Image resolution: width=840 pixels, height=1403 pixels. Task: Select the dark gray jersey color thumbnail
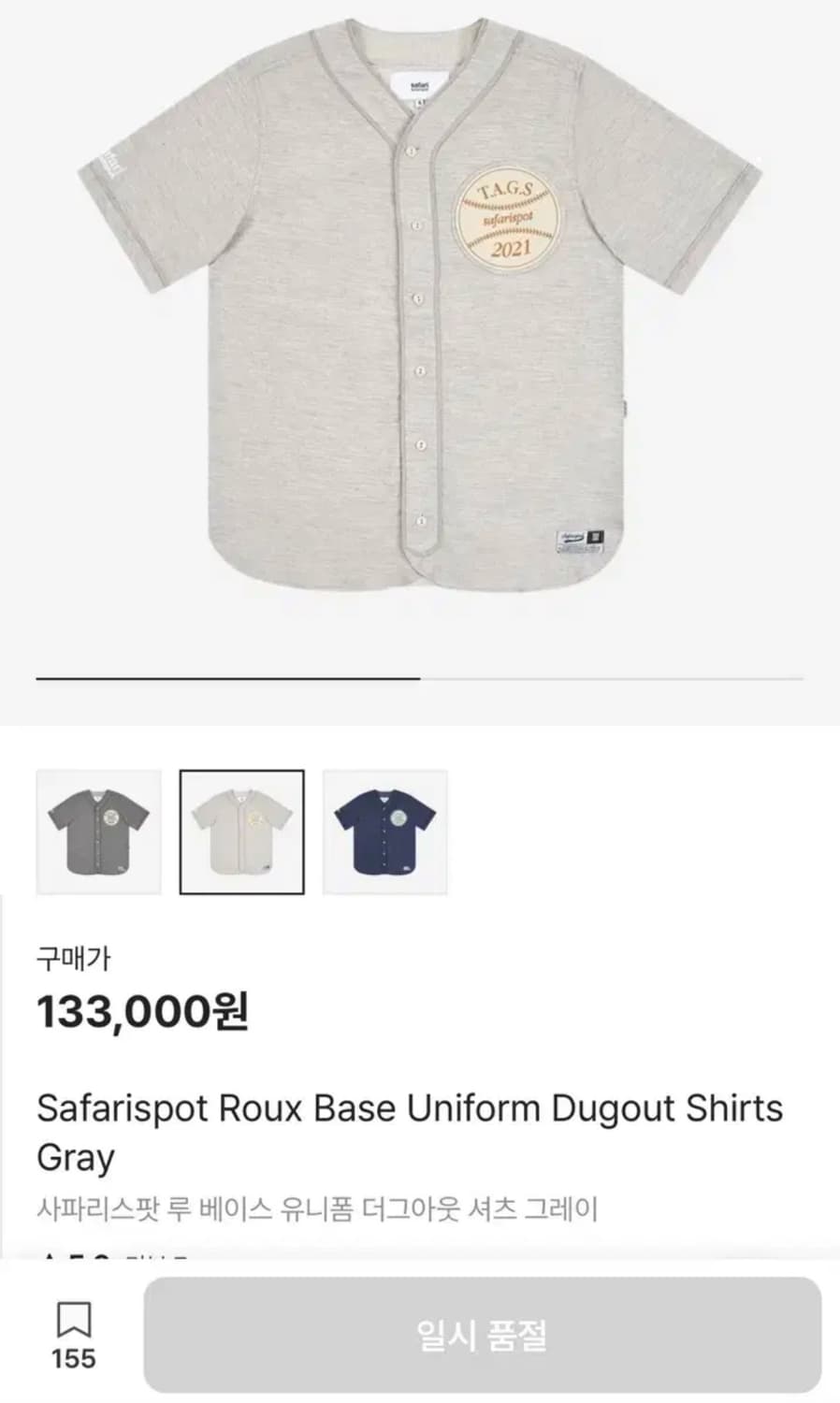coord(99,832)
